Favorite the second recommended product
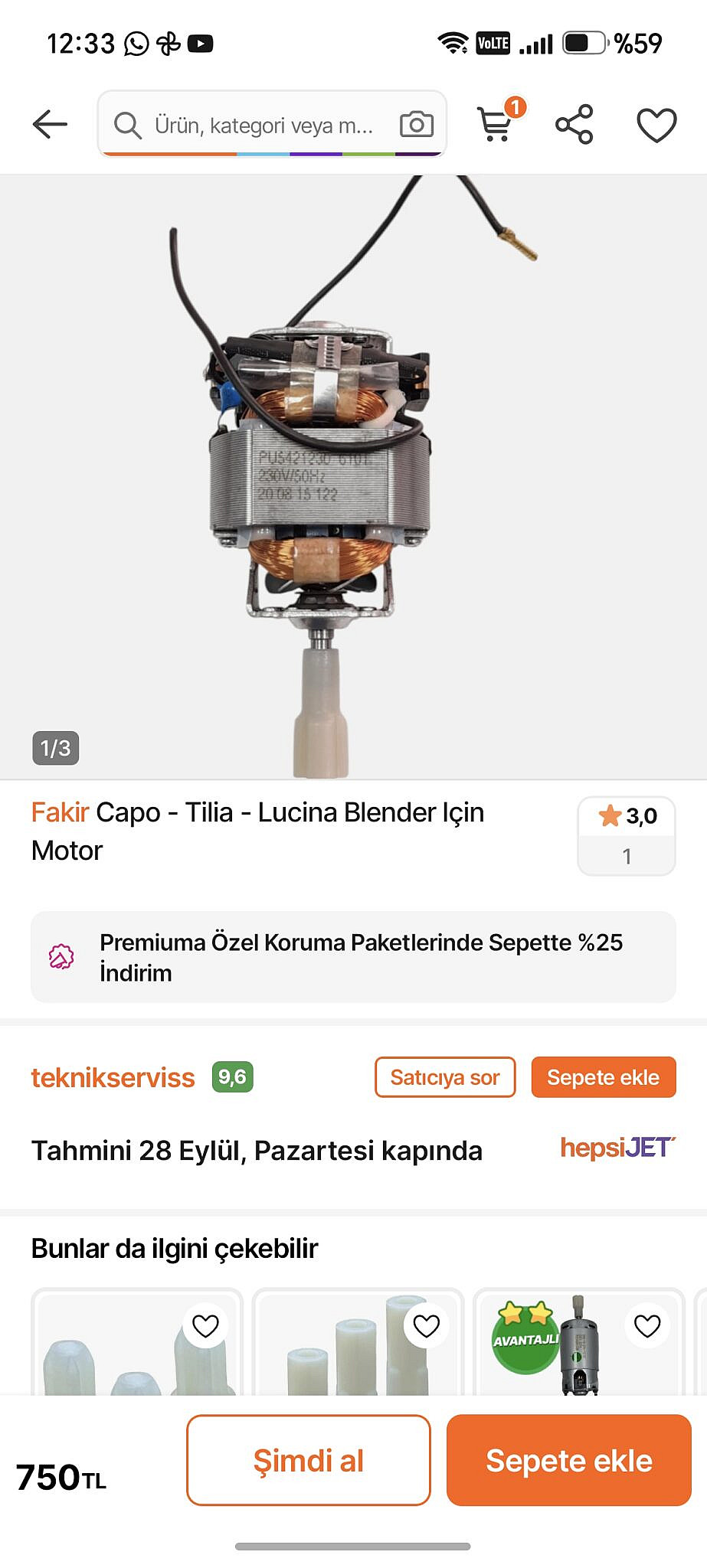The image size is (707, 1568). (x=426, y=1325)
